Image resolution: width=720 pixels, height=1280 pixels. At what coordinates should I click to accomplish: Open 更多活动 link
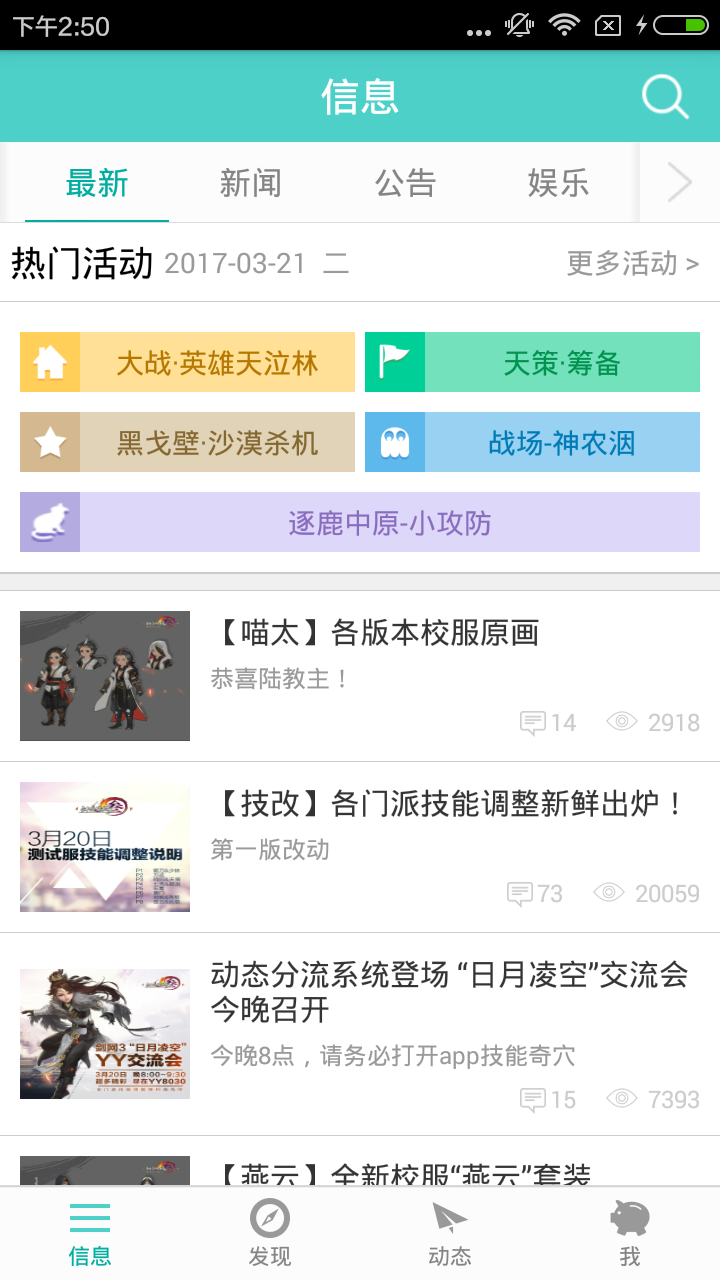pos(622,263)
